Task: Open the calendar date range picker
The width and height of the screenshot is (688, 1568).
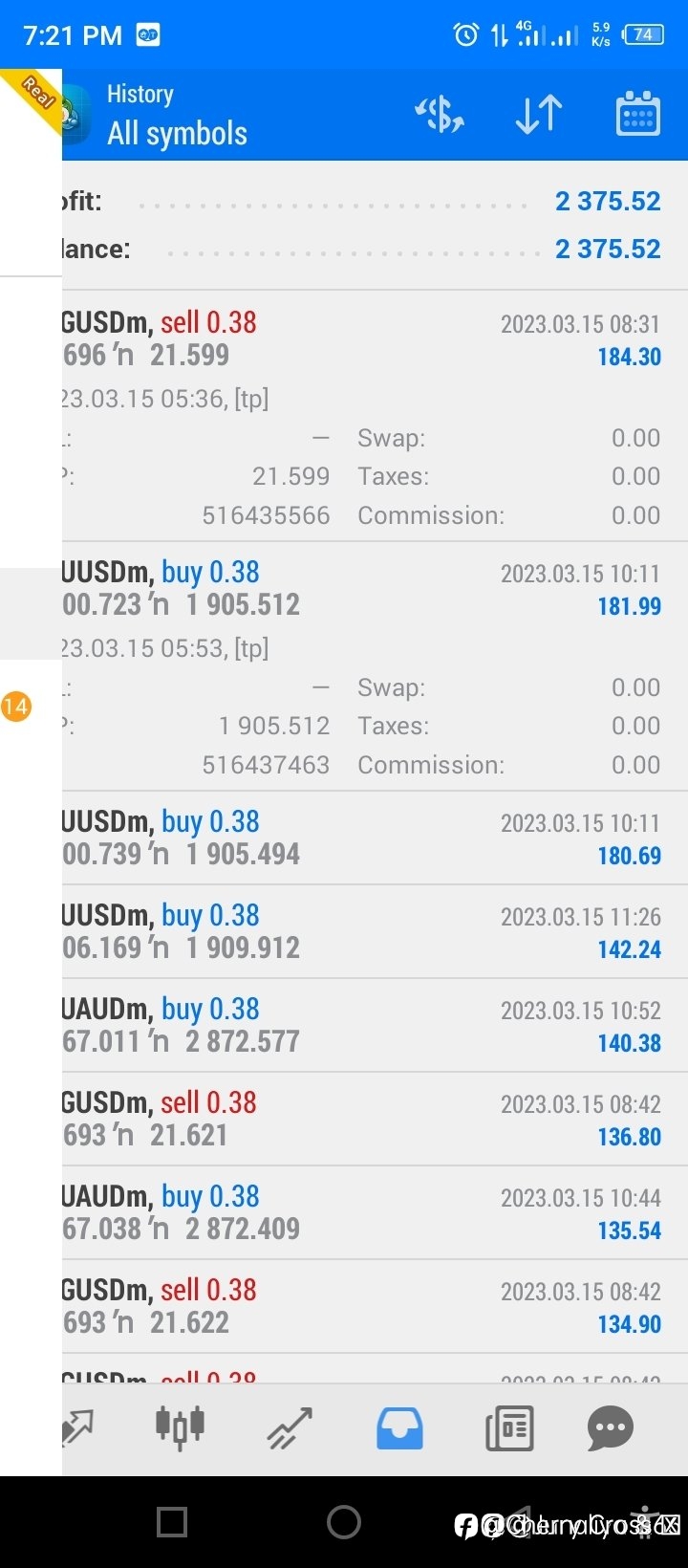Action: 637,115
